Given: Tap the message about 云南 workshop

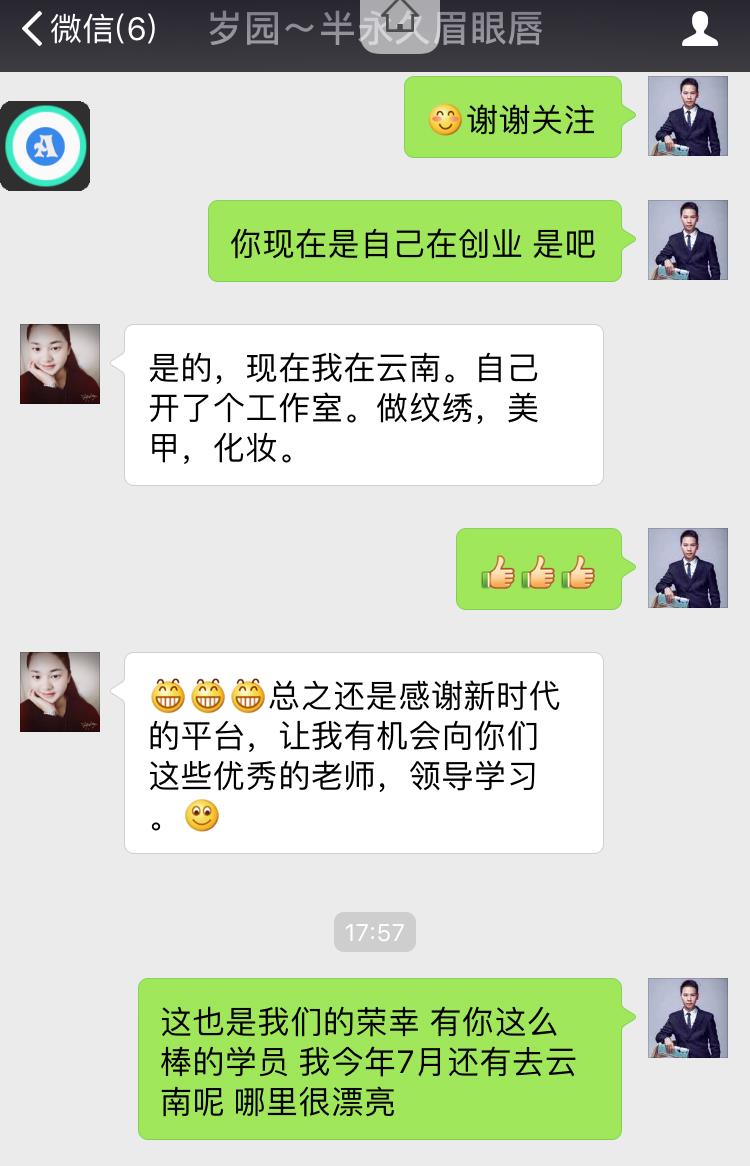Looking at the screenshot, I should [363, 405].
